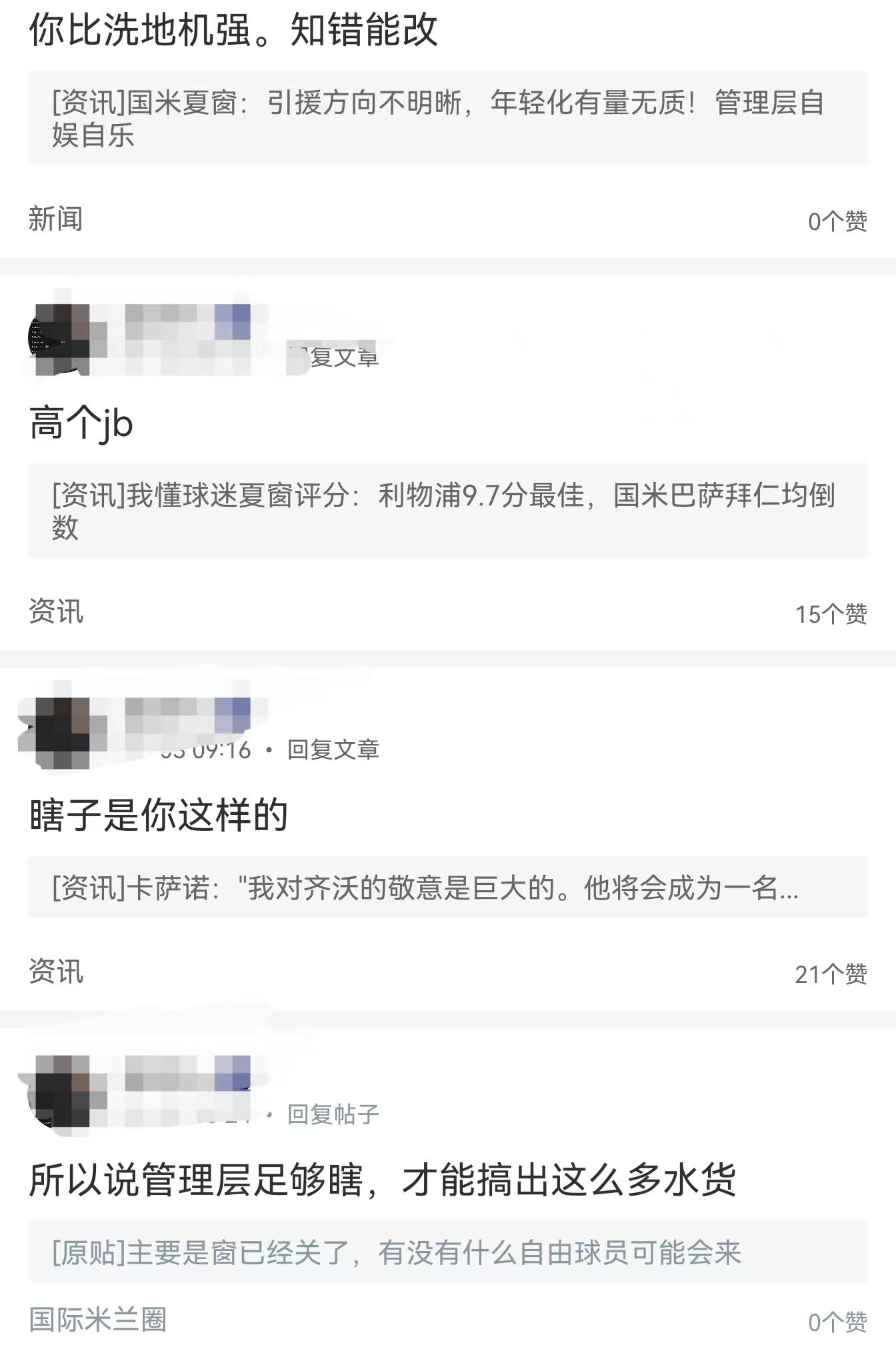Open the comment "瞎子是你这样的"
896x1355 pixels.
(159, 815)
